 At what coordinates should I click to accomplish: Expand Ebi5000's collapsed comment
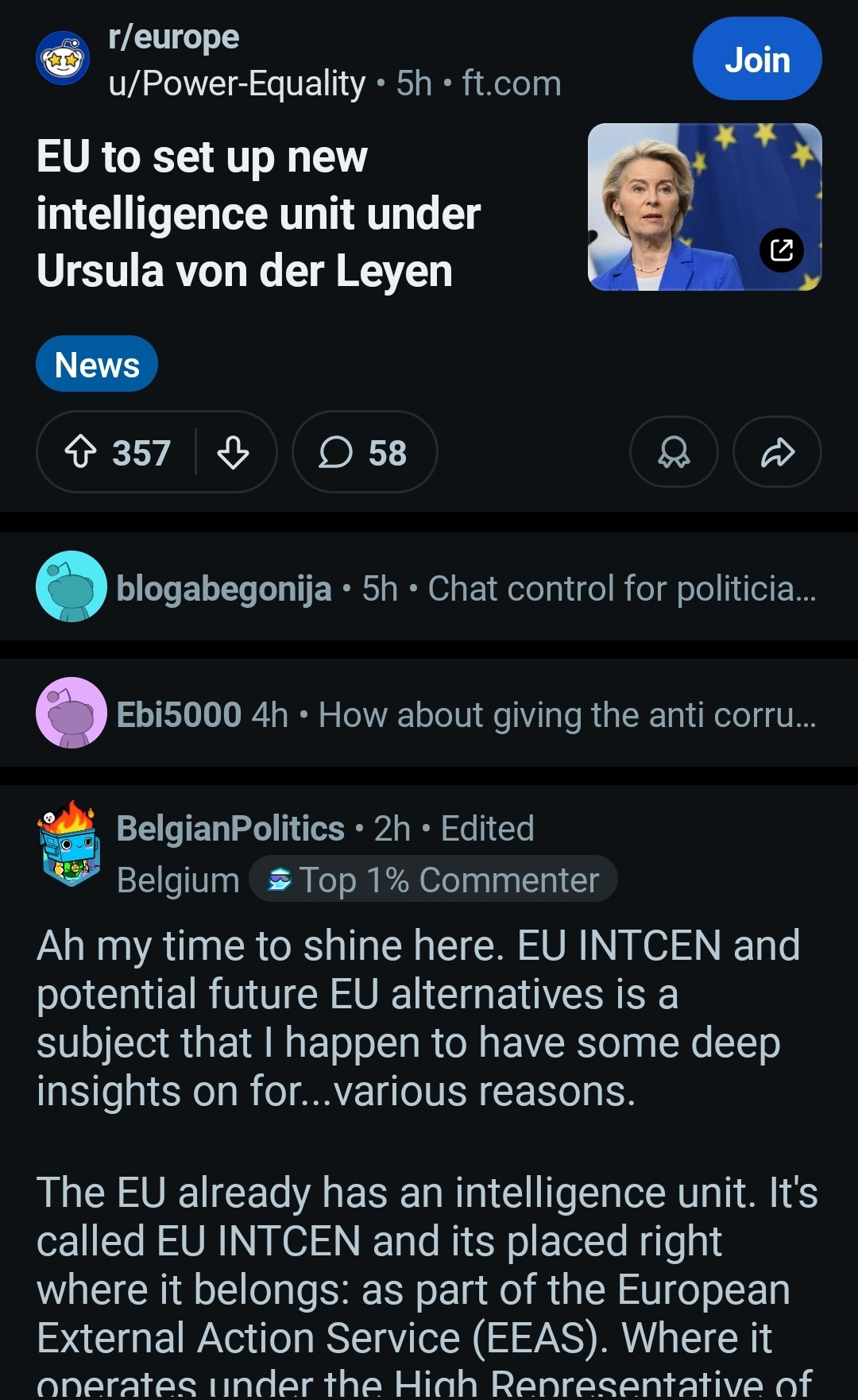pyautogui.click(x=466, y=715)
